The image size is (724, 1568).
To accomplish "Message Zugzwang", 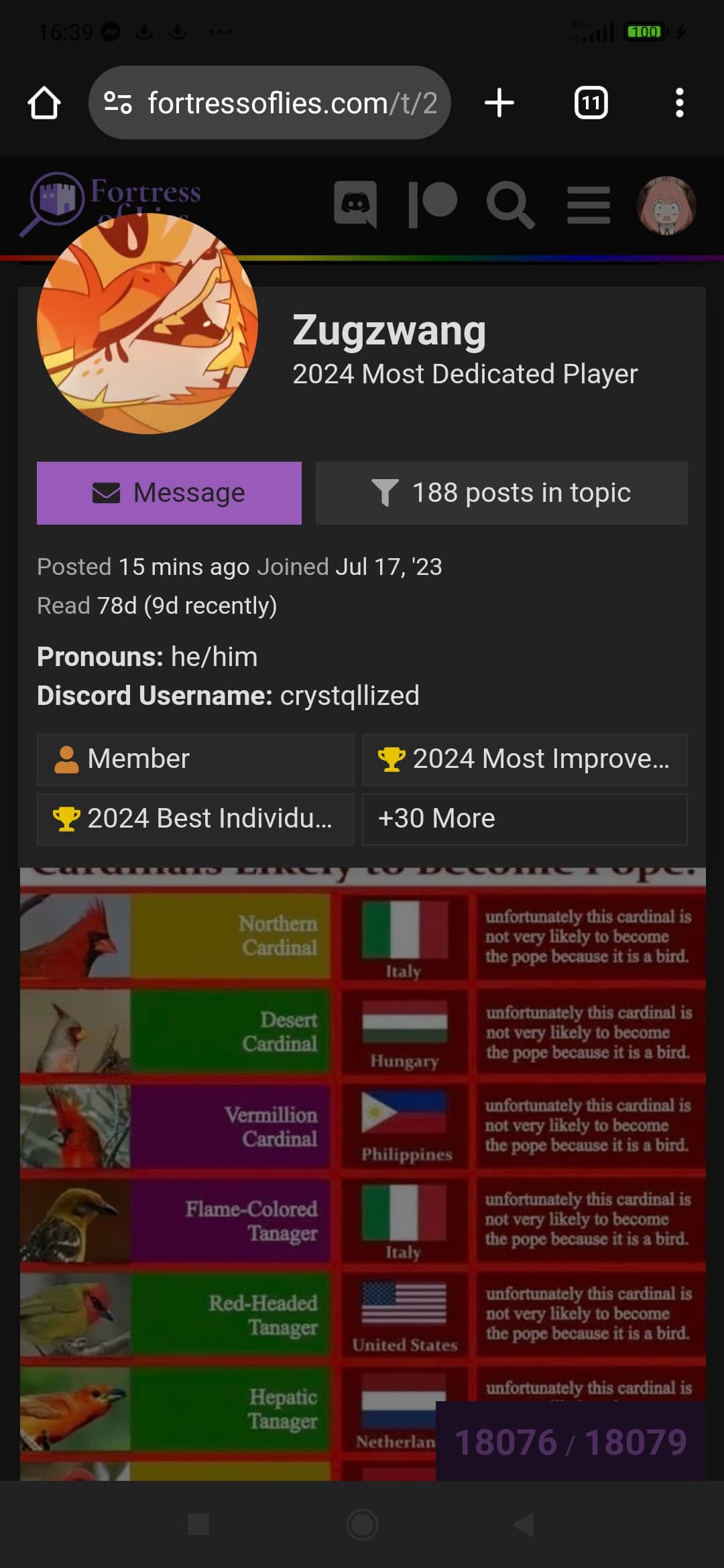I will click(x=169, y=493).
